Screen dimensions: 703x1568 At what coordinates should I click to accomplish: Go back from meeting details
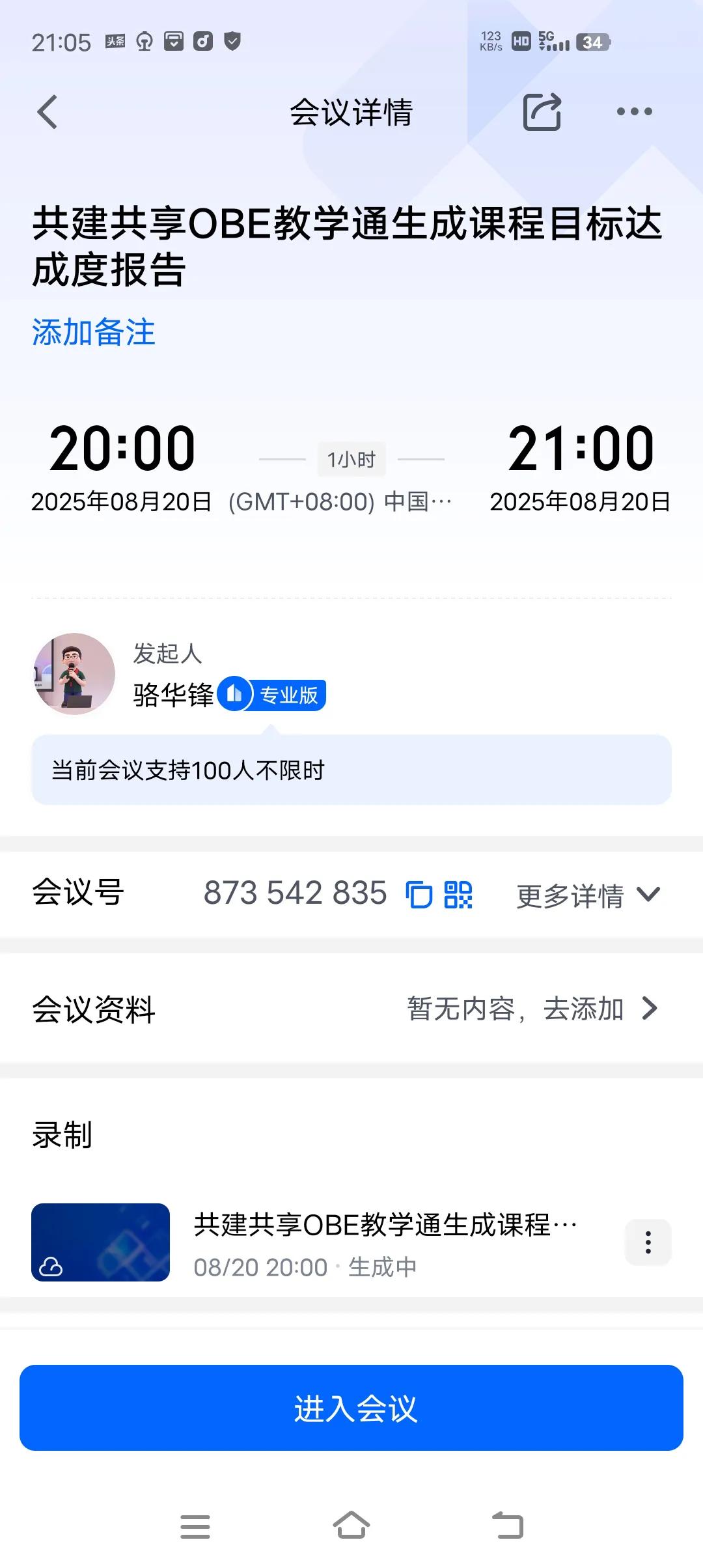(48, 112)
